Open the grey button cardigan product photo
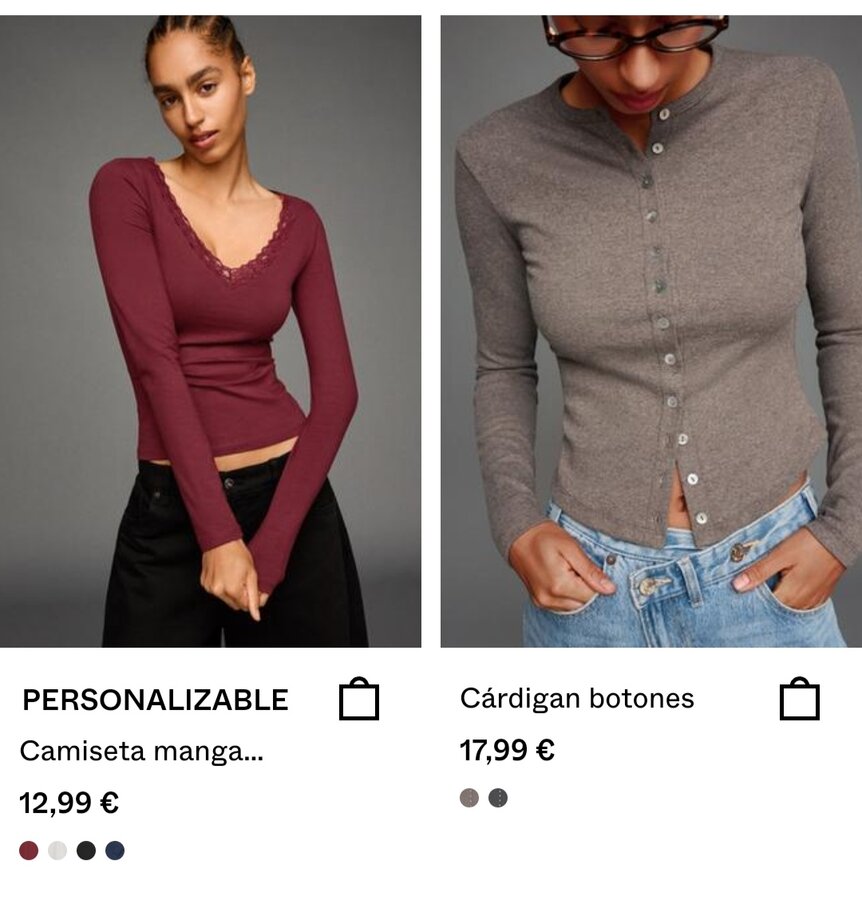This screenshot has height=900, width=862. pos(650,330)
